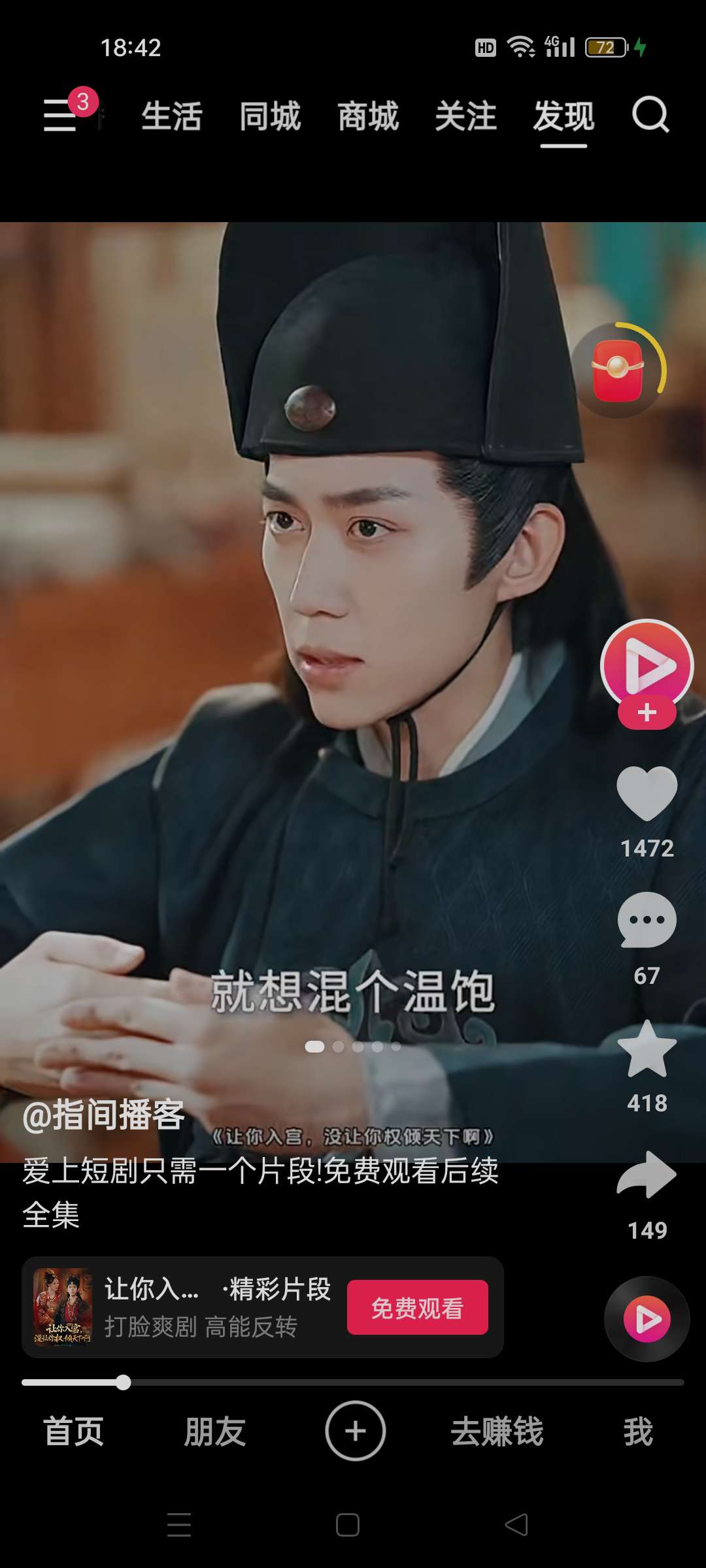The image size is (706, 1568).
Task: Open the hamburger menu with 3 notifications
Action: pyautogui.click(x=61, y=115)
